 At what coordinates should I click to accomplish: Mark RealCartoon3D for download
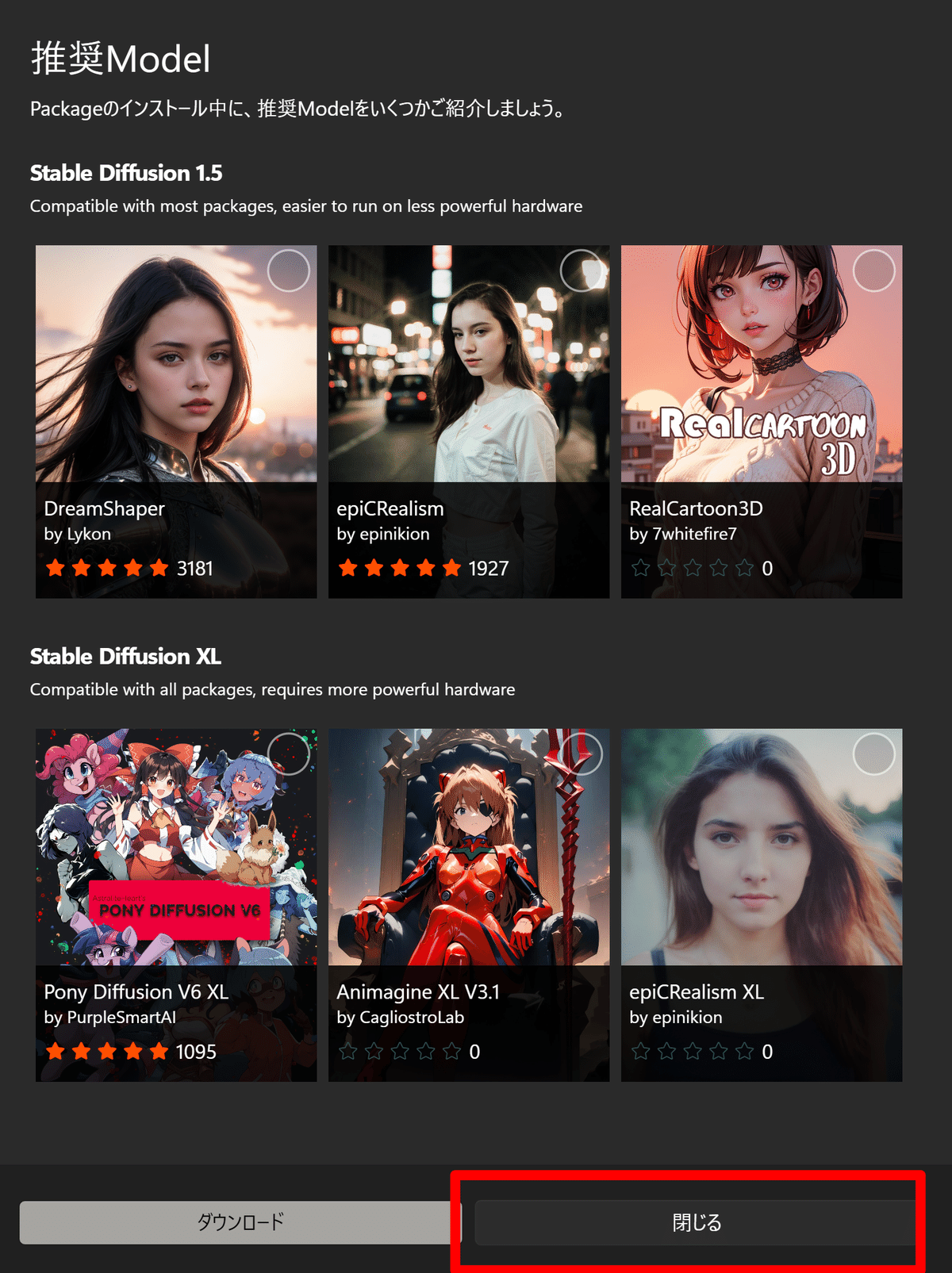[x=873, y=270]
